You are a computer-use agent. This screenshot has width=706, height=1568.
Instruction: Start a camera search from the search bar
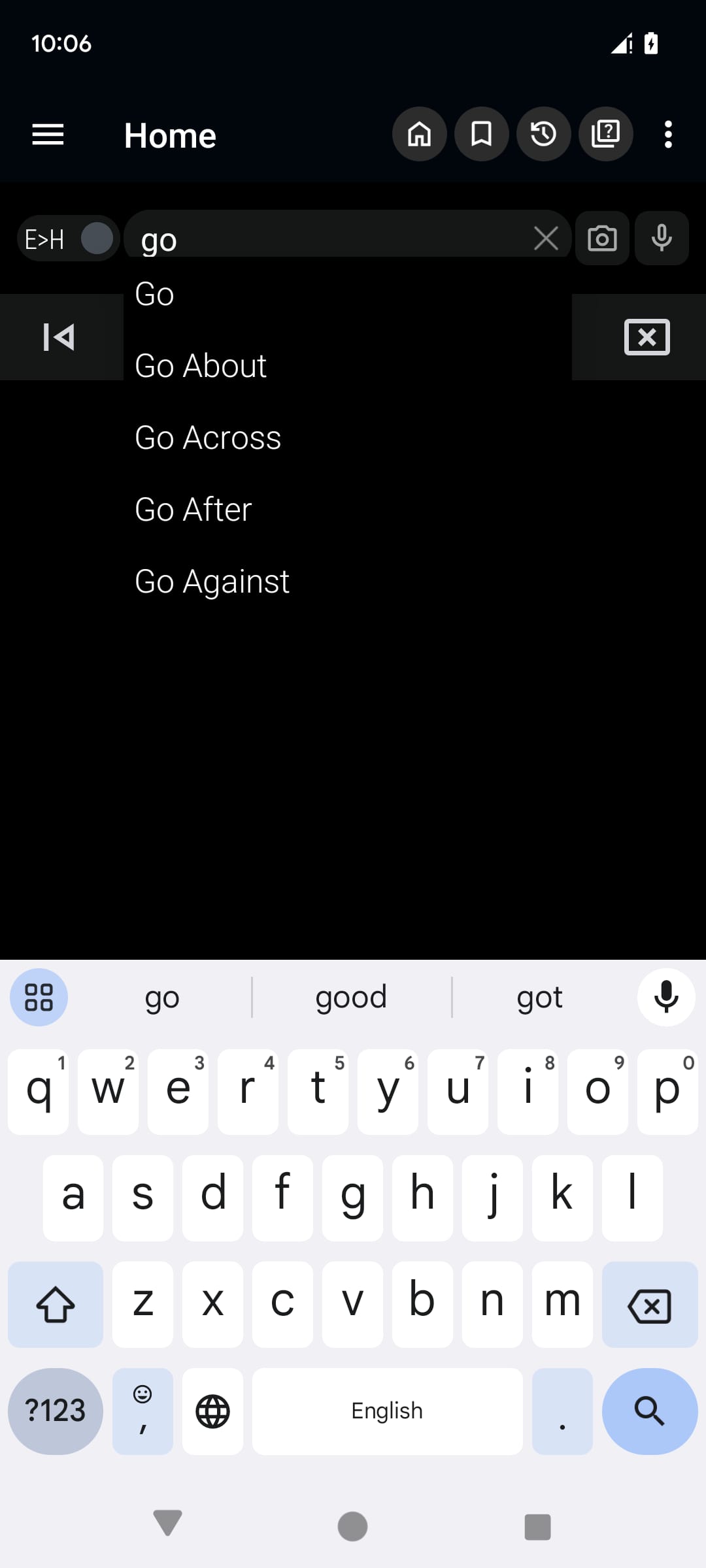pyautogui.click(x=601, y=238)
